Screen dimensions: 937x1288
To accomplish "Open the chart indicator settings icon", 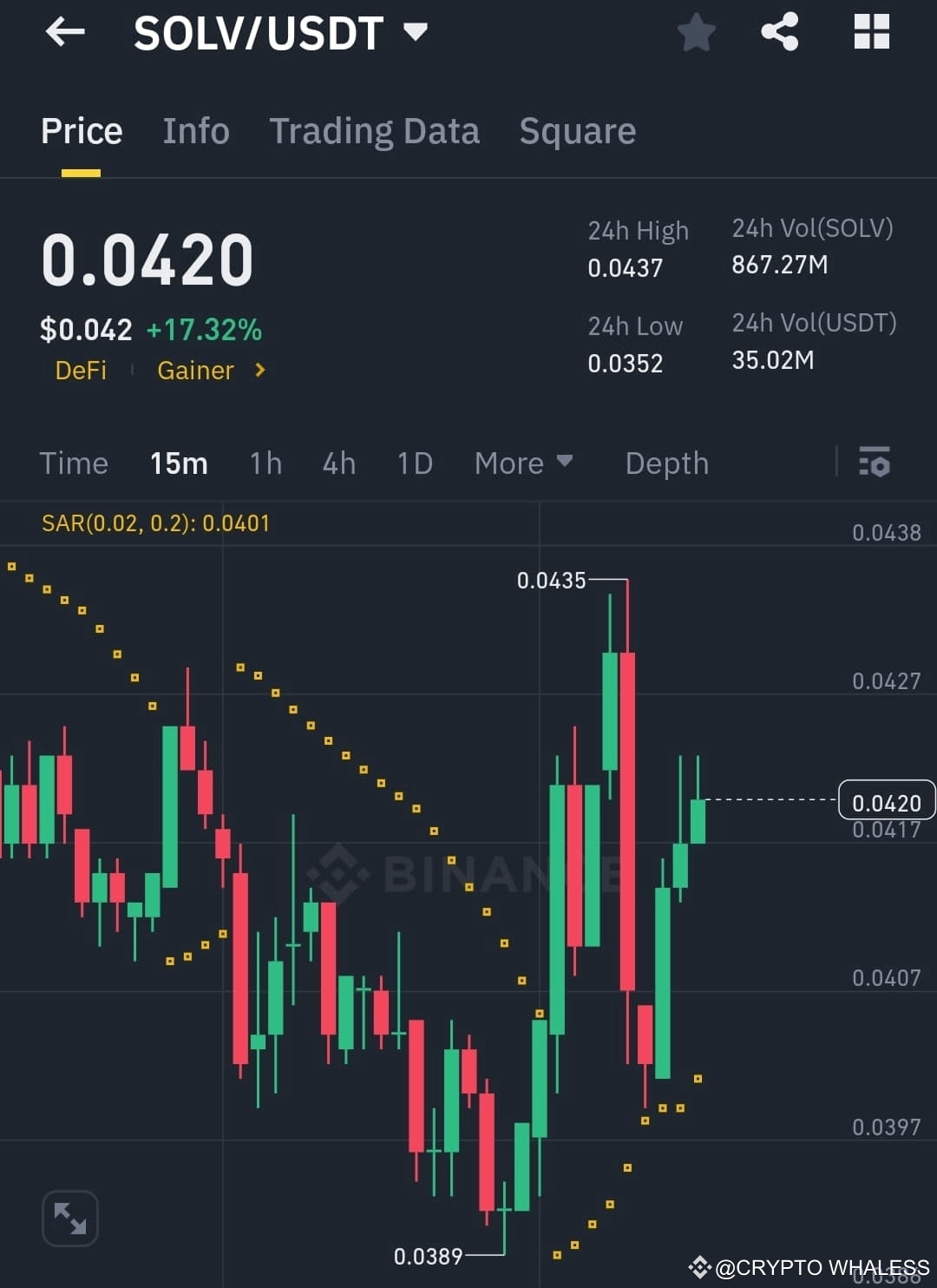I will click(875, 463).
